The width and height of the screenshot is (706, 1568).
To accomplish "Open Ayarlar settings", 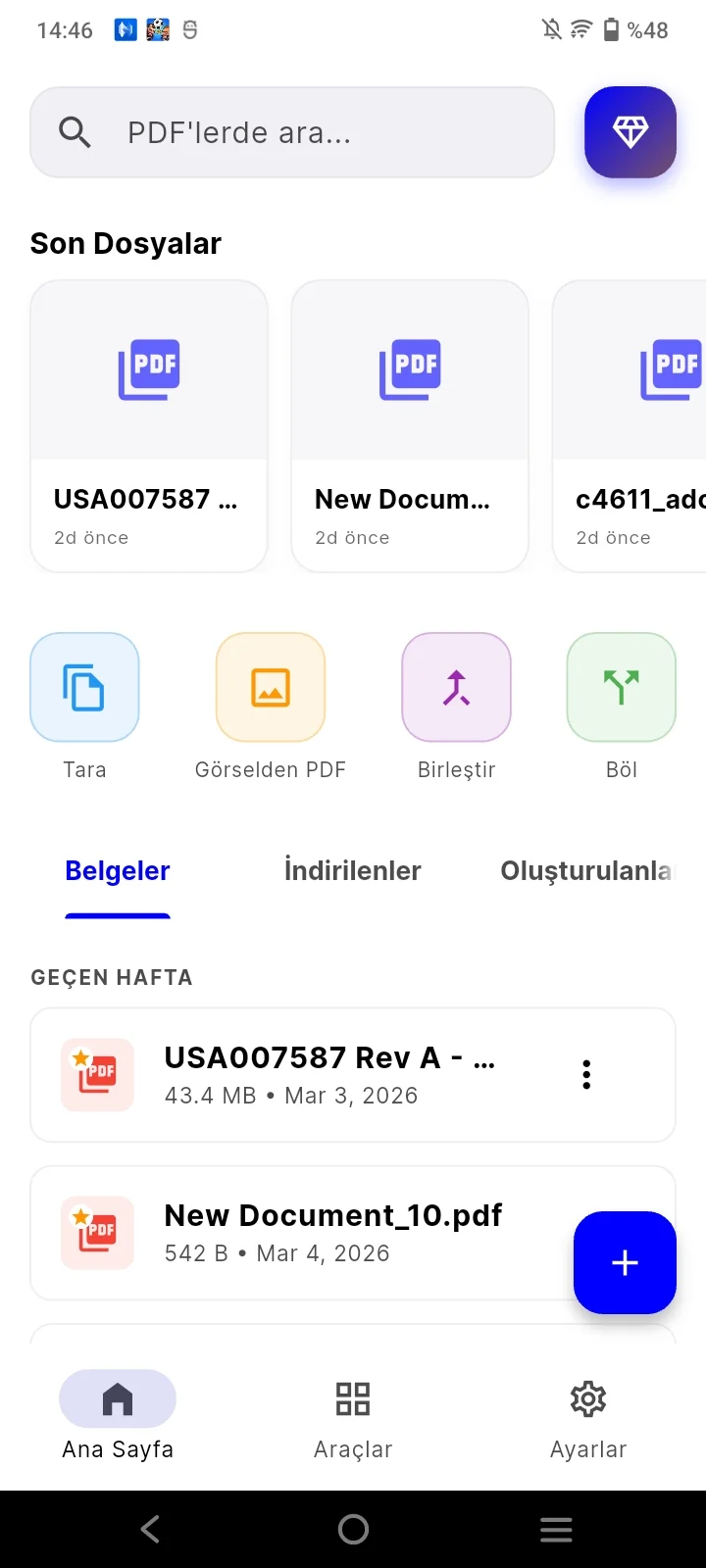I will [x=587, y=1416].
